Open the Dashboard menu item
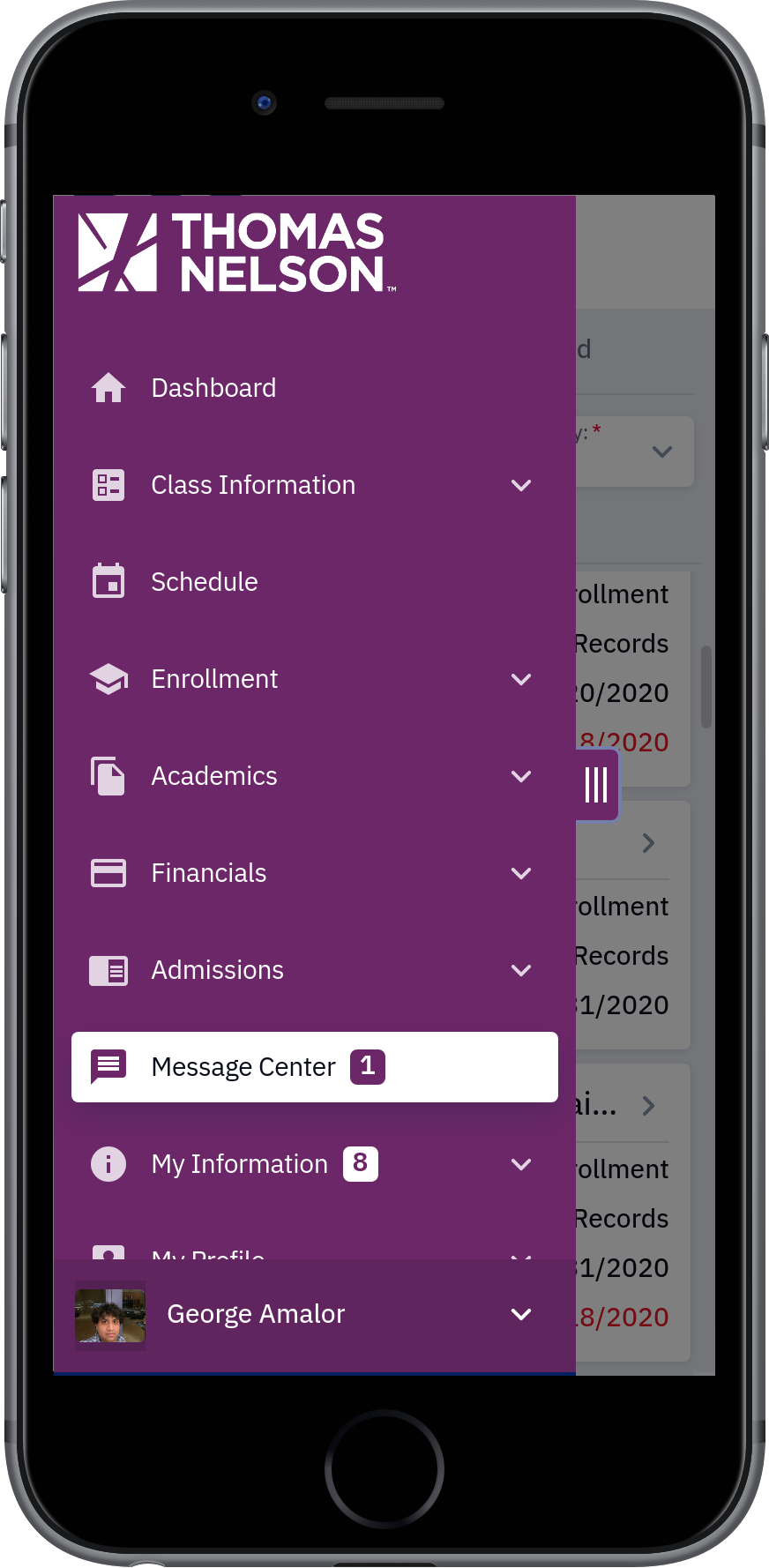 coord(314,388)
